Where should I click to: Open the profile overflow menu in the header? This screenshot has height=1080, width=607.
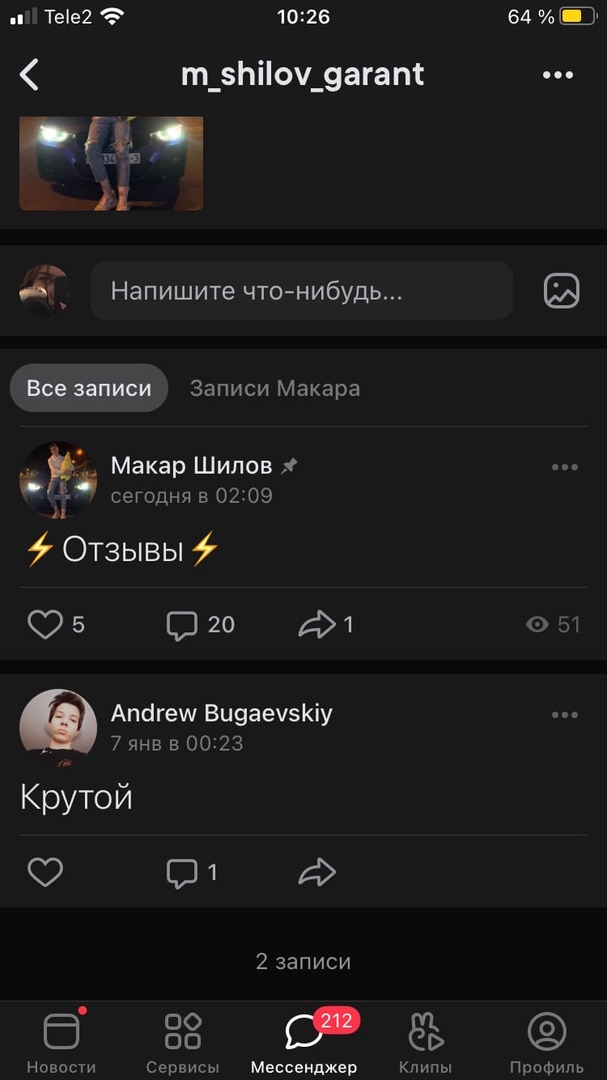point(557,75)
